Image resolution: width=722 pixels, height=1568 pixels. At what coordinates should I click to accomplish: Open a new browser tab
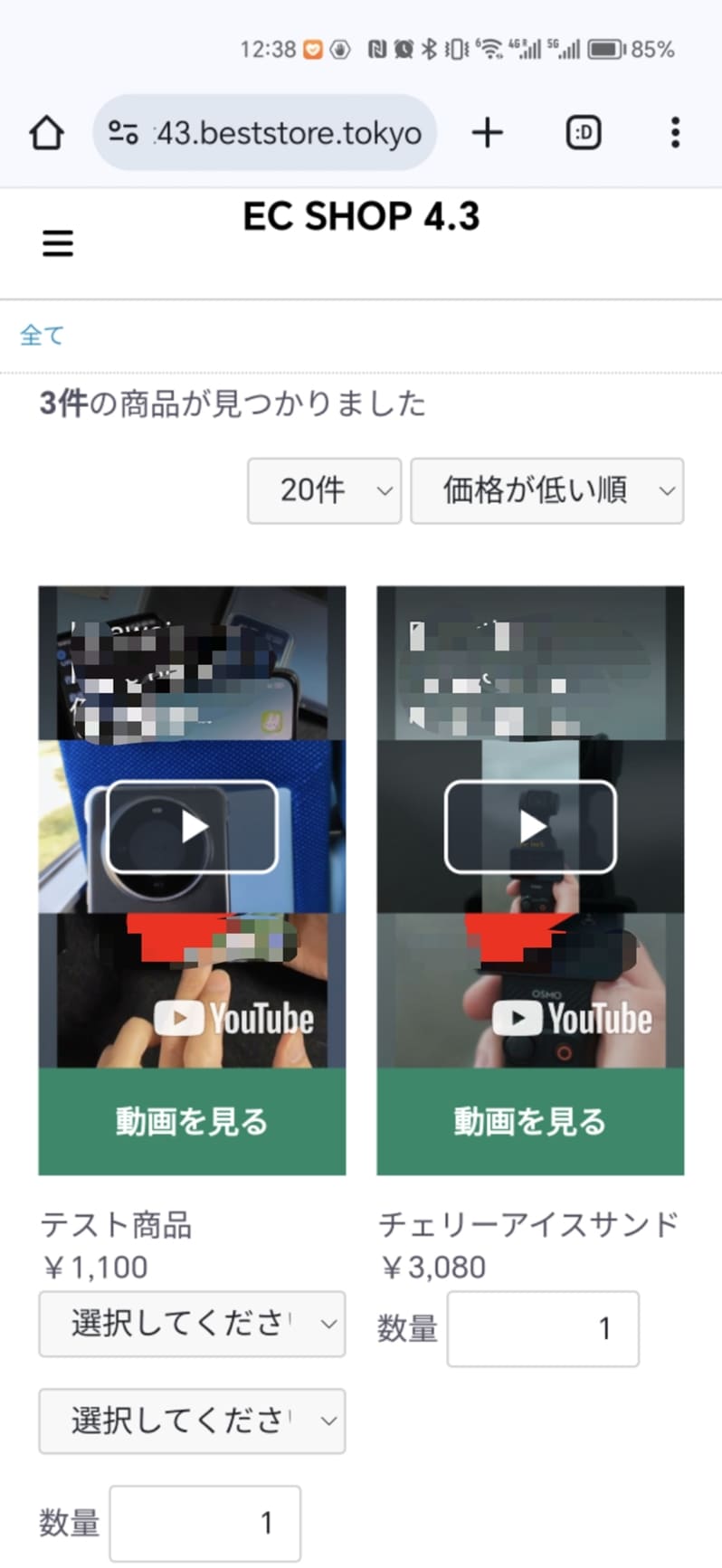(488, 133)
